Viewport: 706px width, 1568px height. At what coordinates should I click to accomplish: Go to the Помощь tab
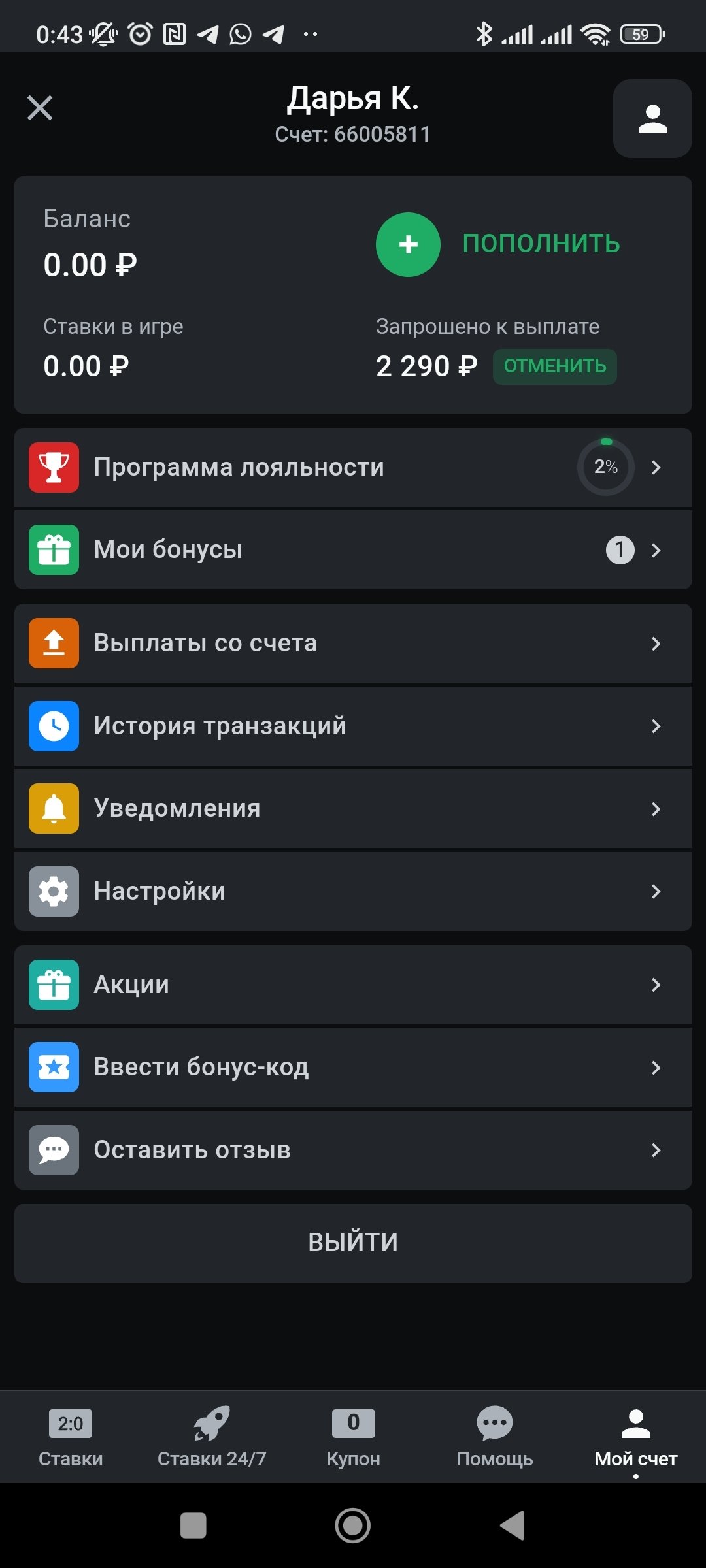(494, 1437)
